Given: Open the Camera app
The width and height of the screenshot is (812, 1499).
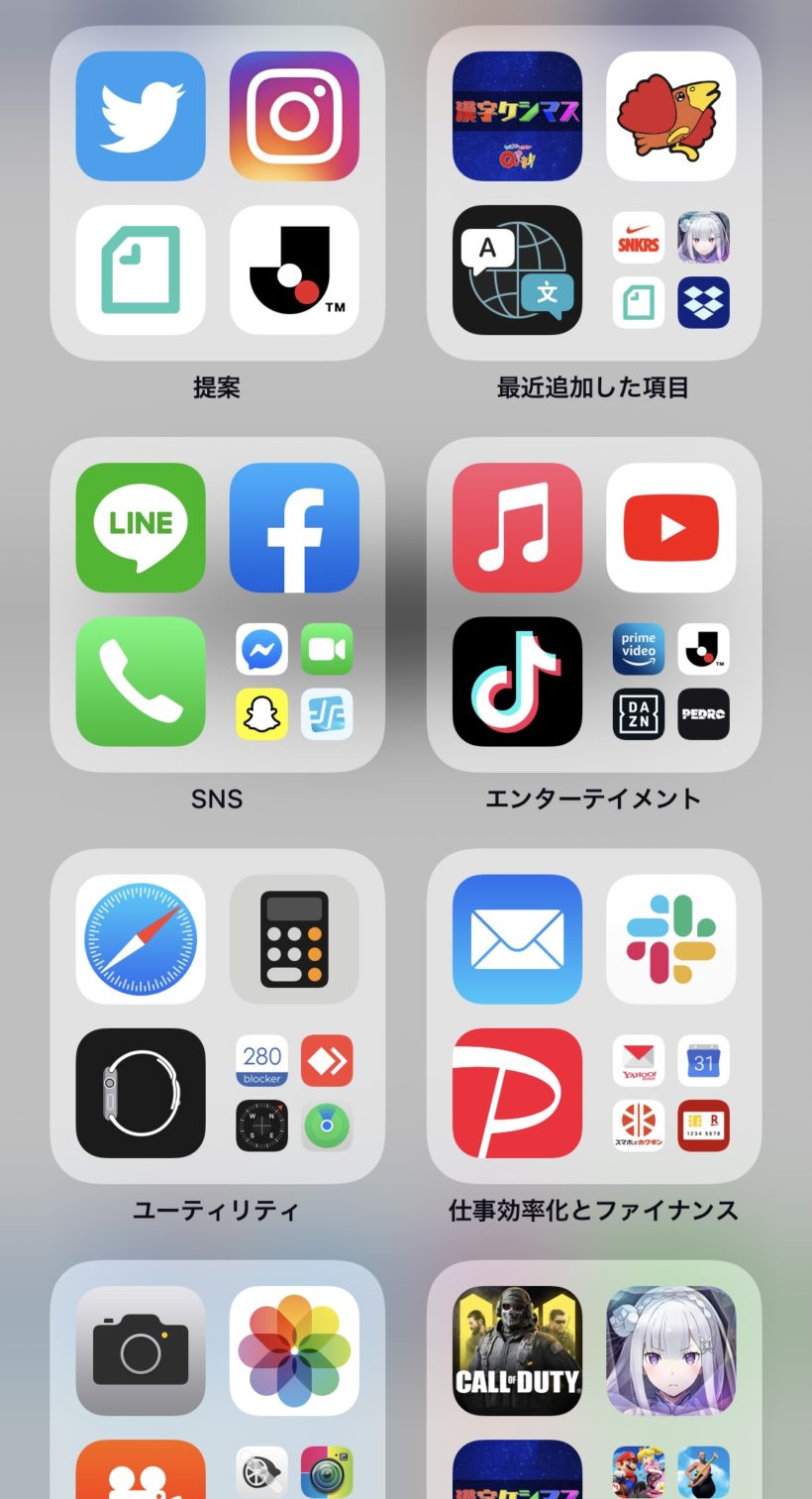Looking at the screenshot, I should pos(141,1349).
